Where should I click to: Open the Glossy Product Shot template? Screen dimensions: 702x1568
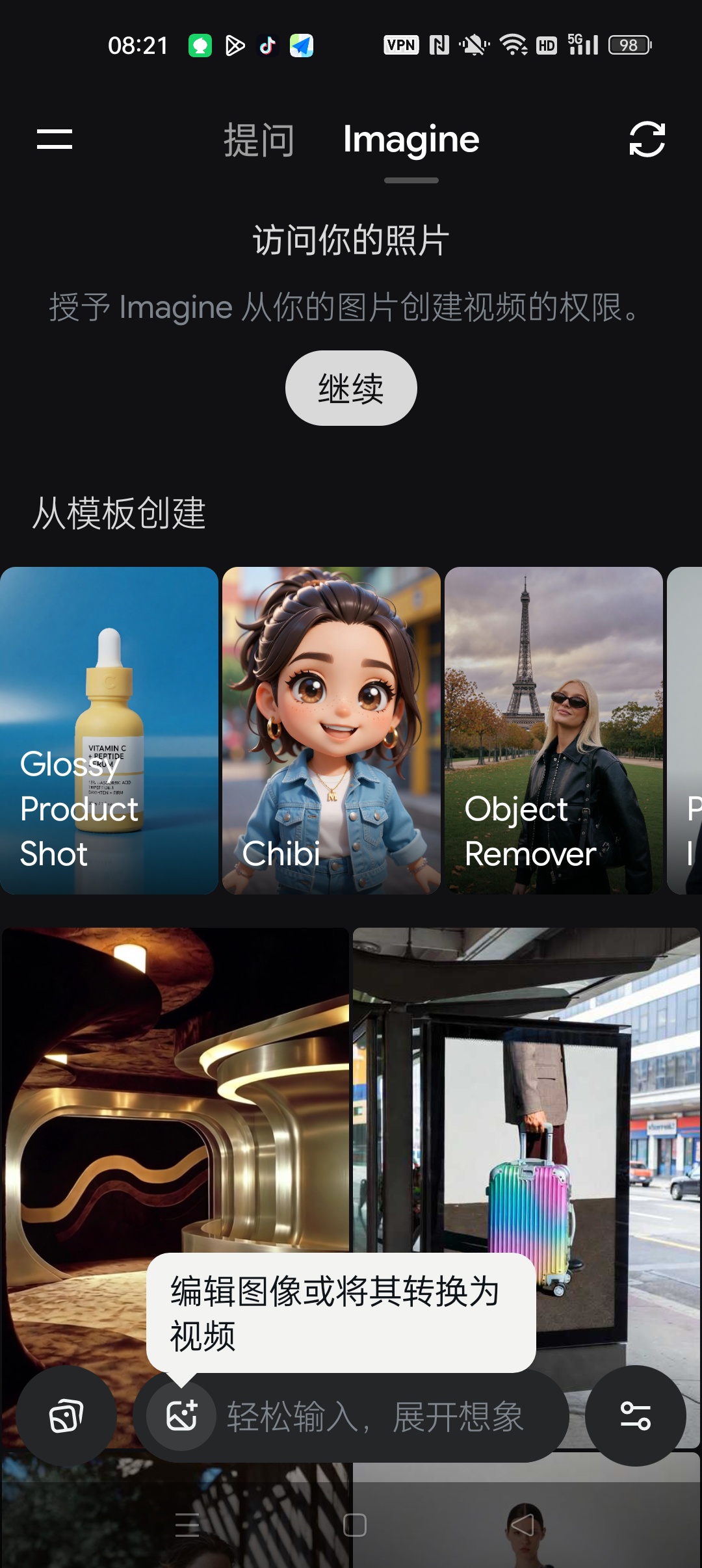click(x=109, y=731)
